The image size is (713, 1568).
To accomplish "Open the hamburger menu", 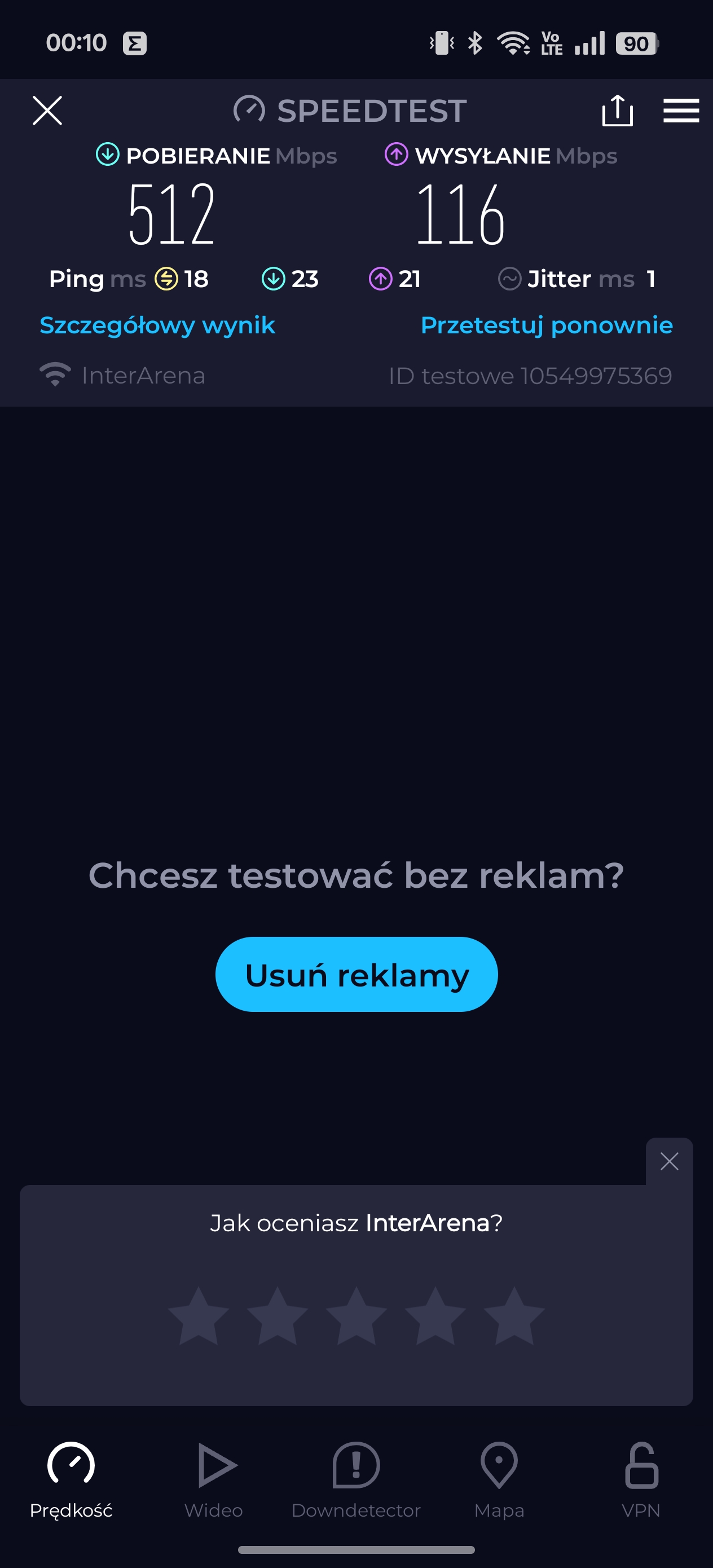I will coord(681,110).
